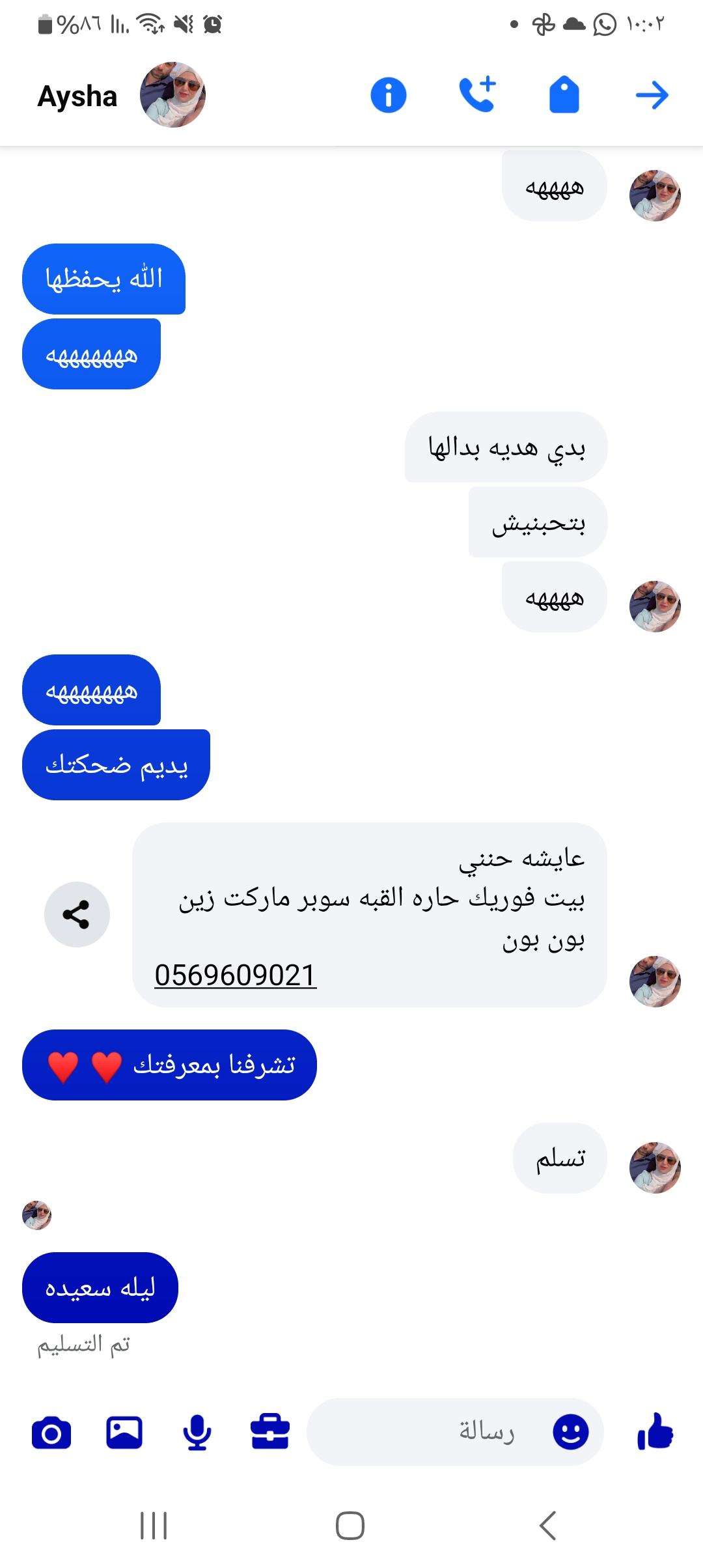
Task: Go back with system navigation button
Action: click(547, 1525)
